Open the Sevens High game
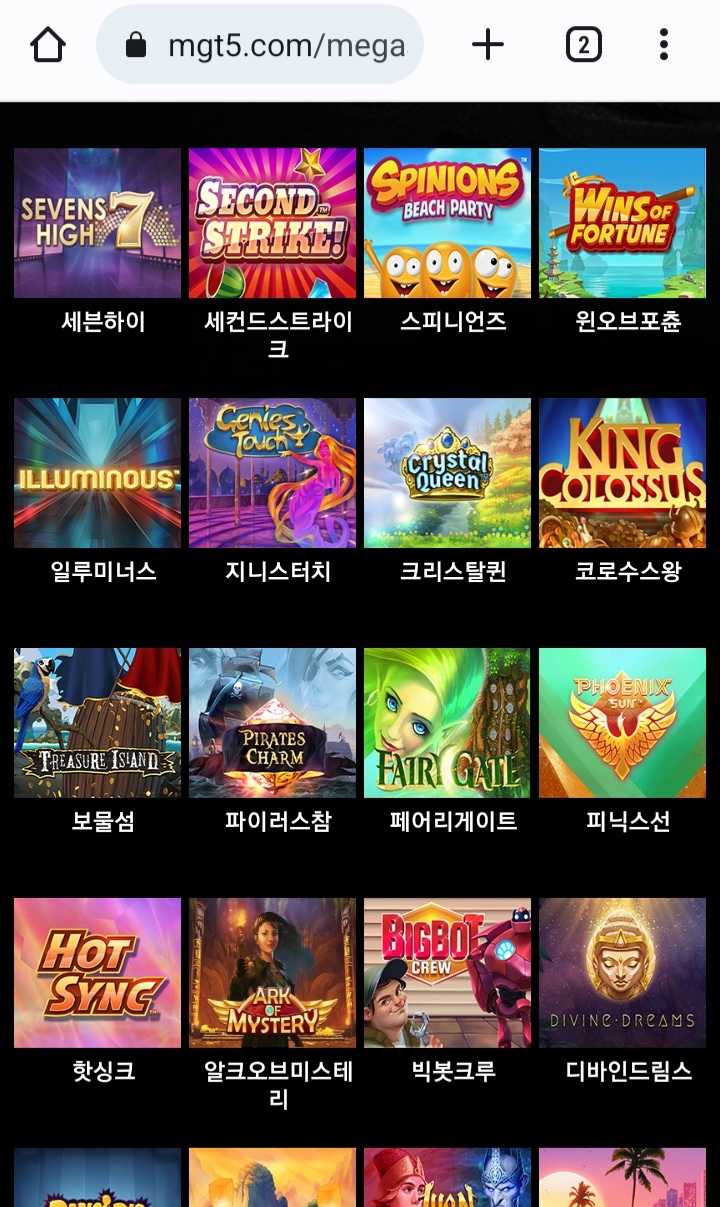720x1207 pixels. coord(97,223)
